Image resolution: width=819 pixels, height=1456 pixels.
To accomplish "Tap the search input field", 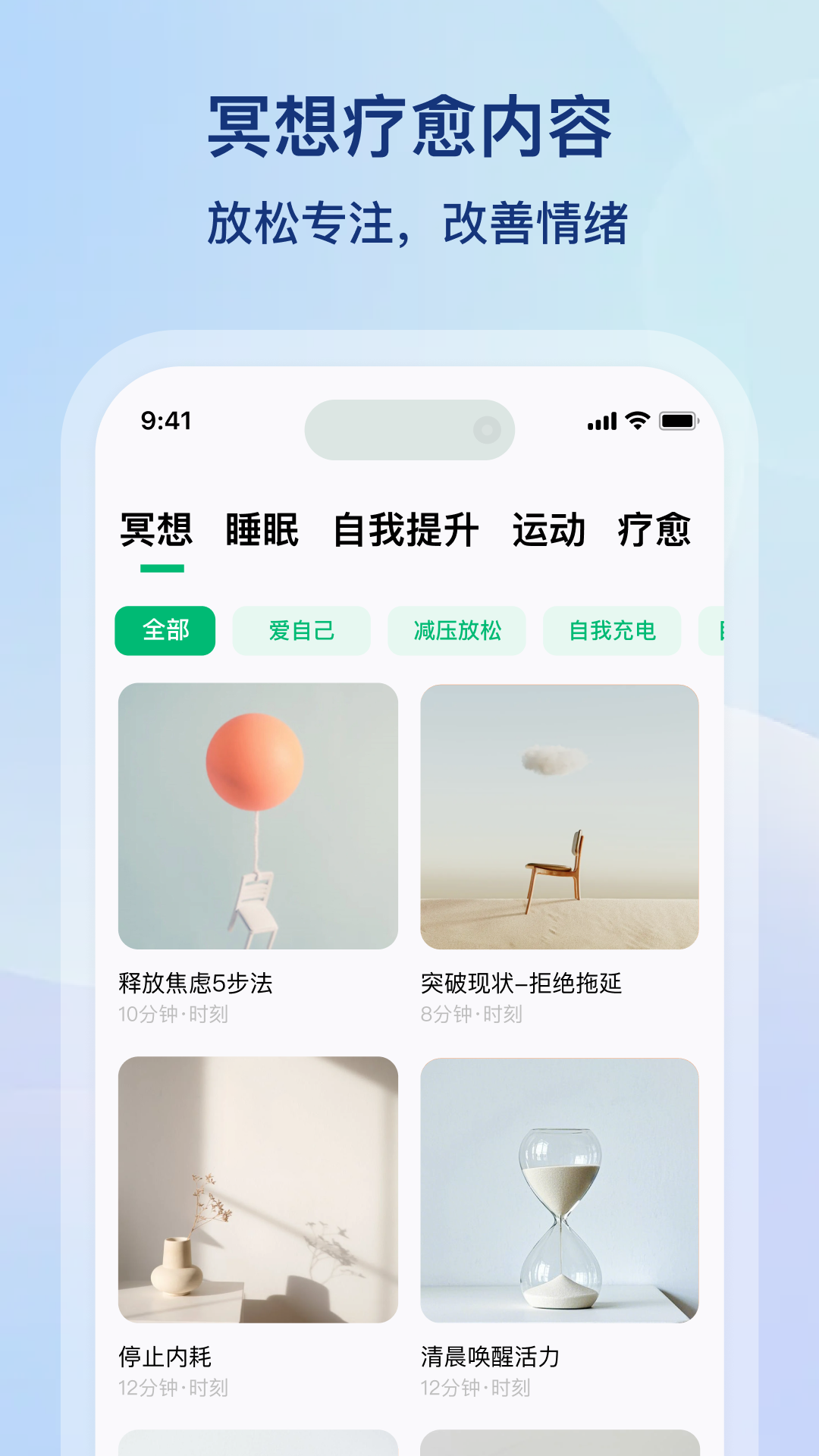I will pos(409,429).
